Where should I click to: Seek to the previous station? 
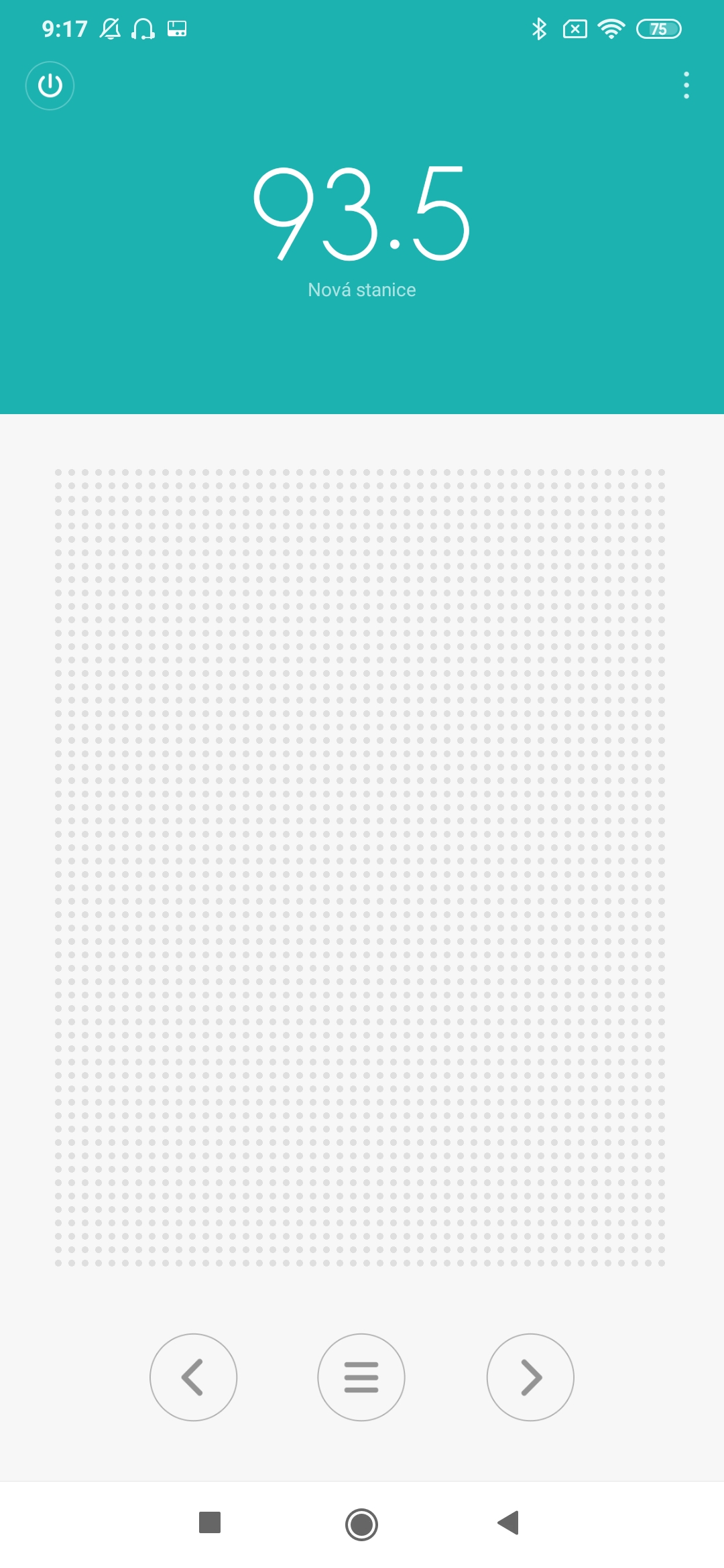[193, 1377]
